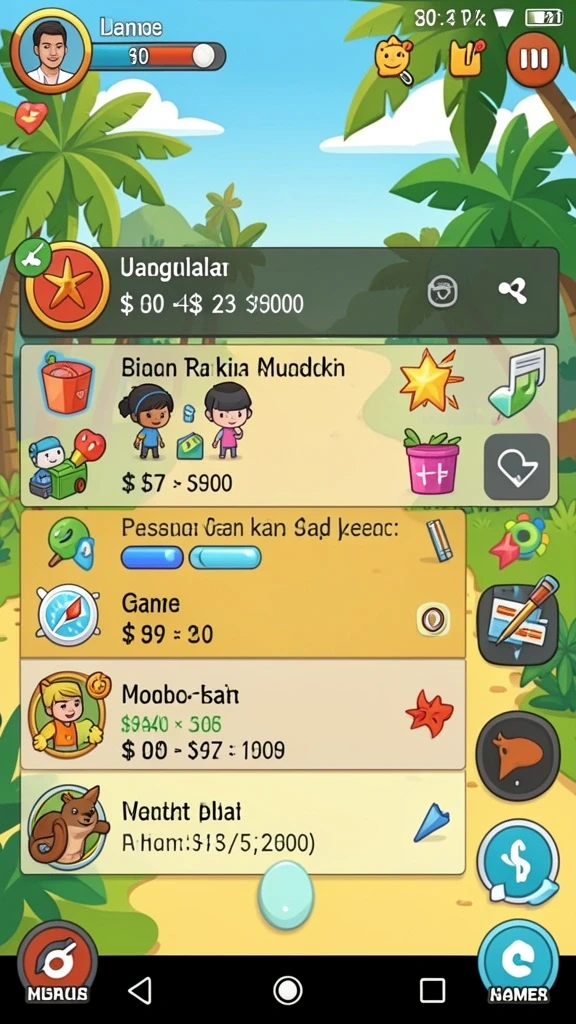
Task: Go to the system home screen
Action: (x=287, y=990)
